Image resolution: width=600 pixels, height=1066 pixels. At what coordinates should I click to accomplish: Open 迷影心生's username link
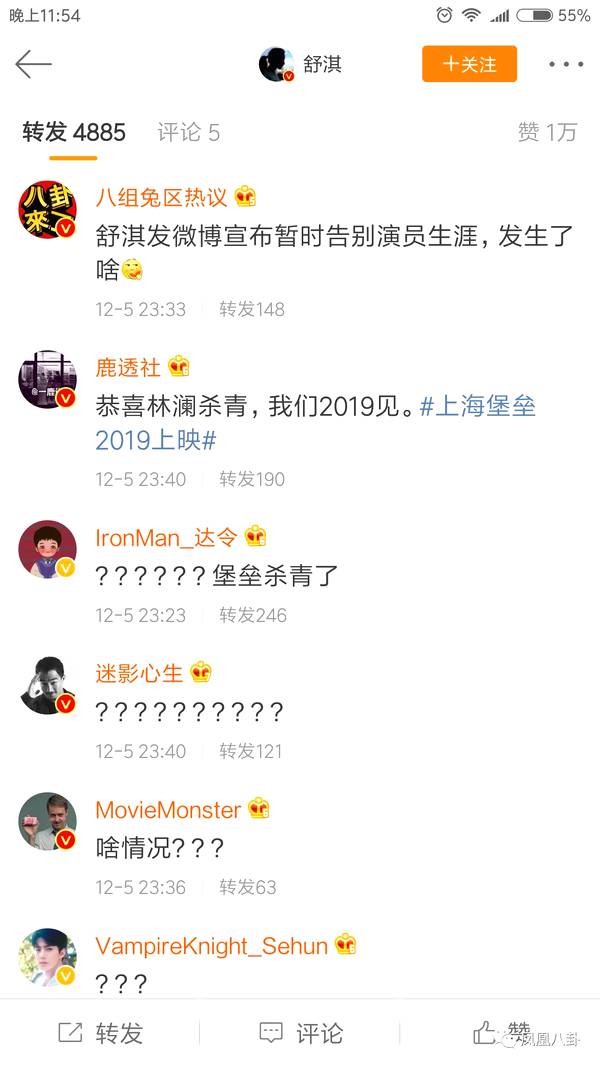[139, 673]
